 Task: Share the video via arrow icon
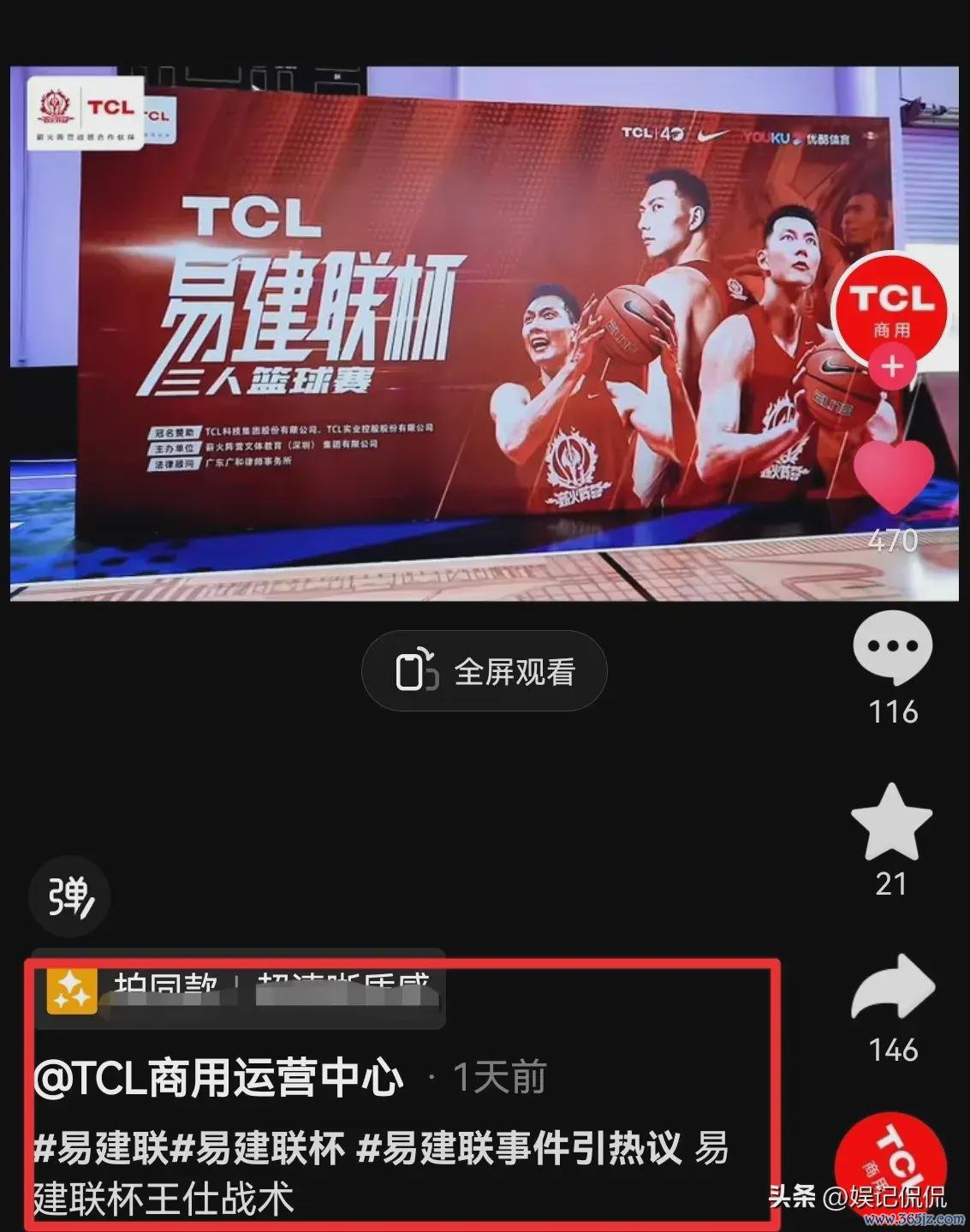pos(893,987)
